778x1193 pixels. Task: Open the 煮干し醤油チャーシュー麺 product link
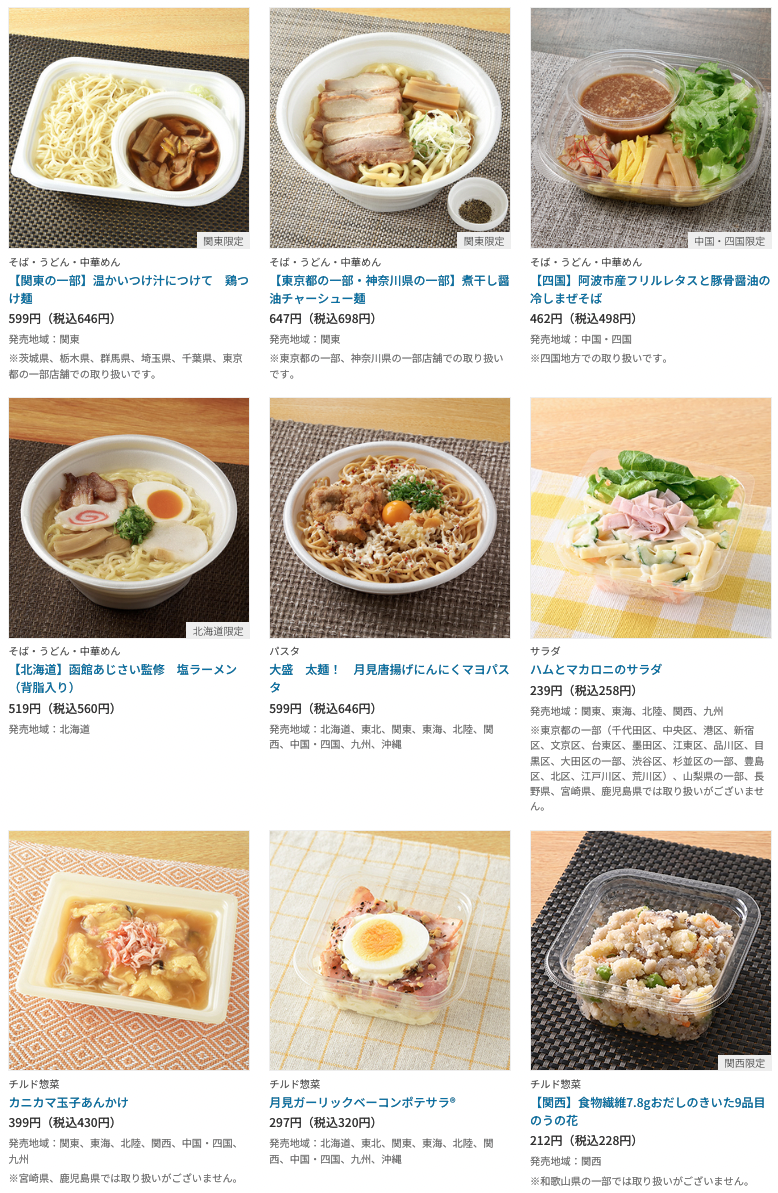(388, 290)
